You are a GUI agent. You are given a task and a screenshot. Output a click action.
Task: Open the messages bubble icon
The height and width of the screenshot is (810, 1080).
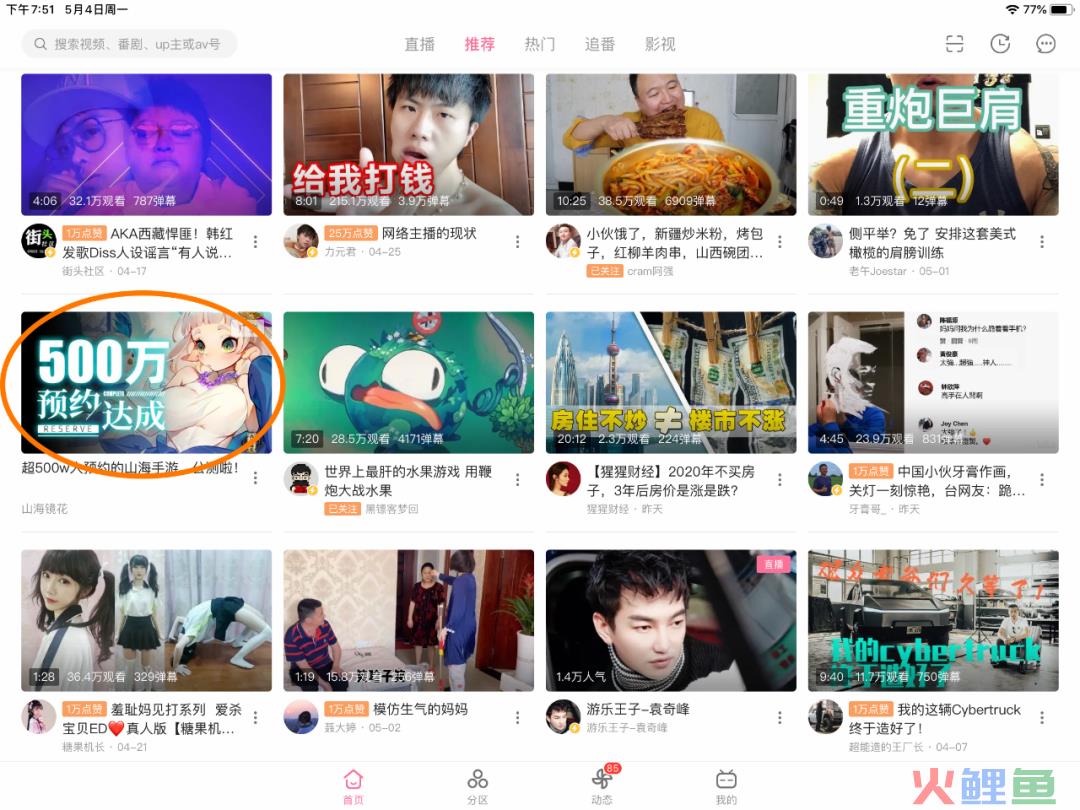pos(1046,44)
